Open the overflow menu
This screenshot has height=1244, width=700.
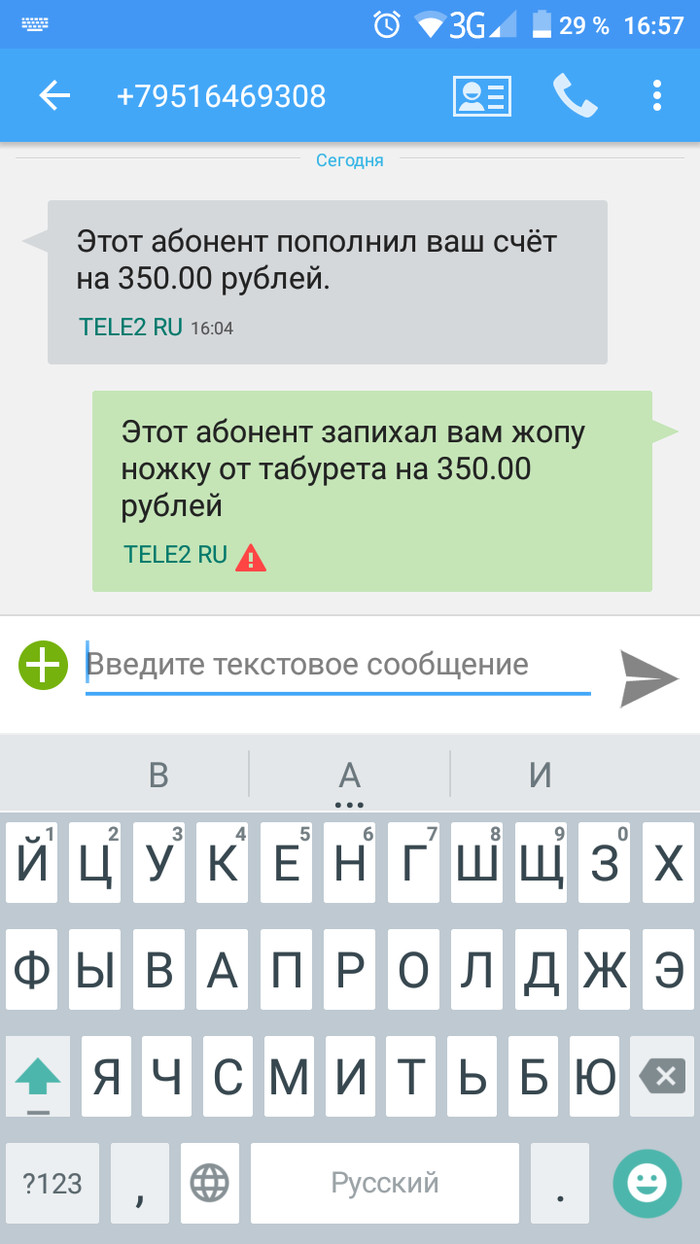pos(657,96)
